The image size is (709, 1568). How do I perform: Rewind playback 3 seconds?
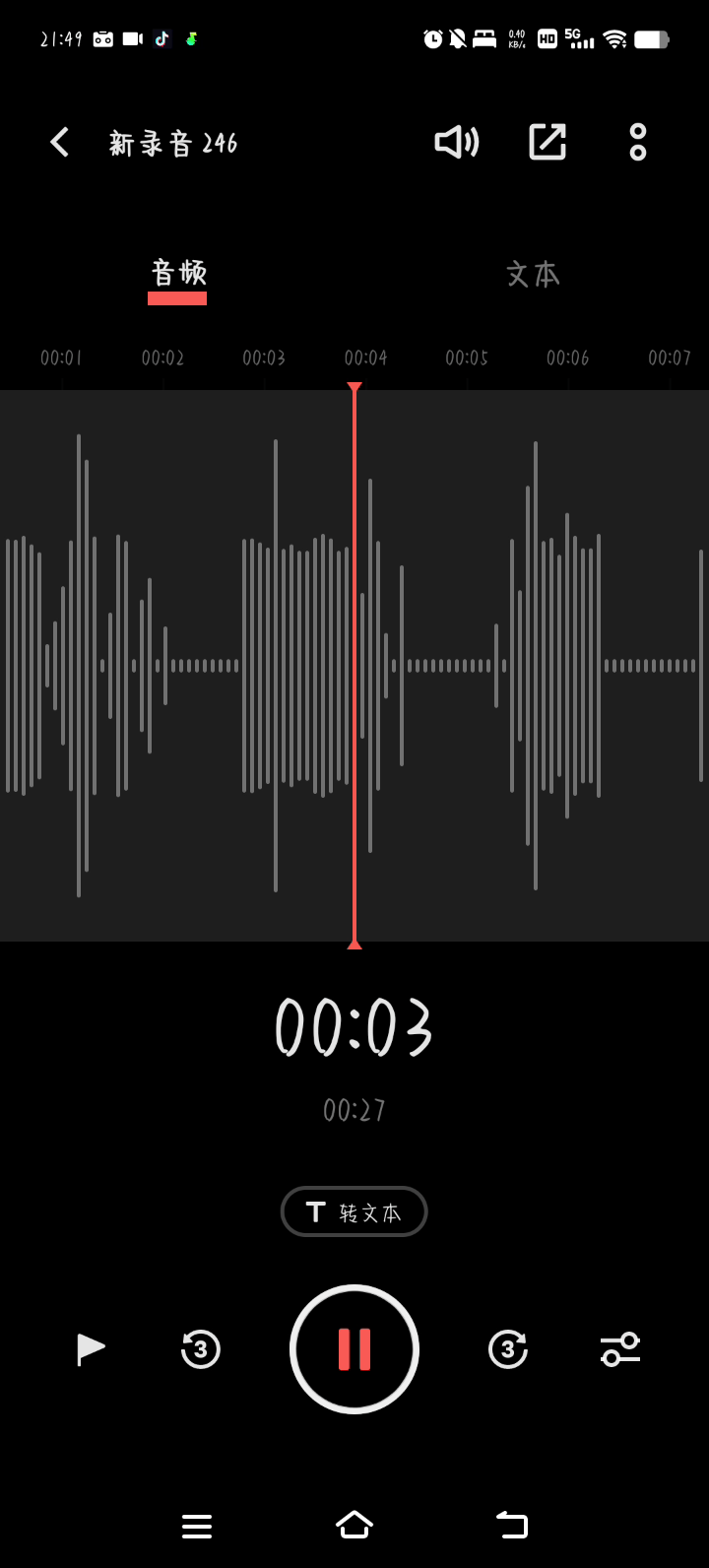(201, 1349)
